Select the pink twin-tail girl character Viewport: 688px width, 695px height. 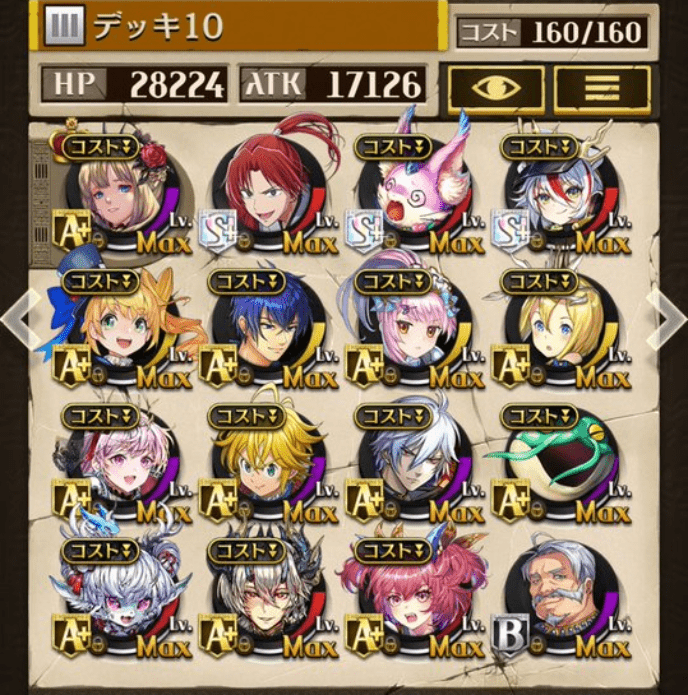(408, 598)
